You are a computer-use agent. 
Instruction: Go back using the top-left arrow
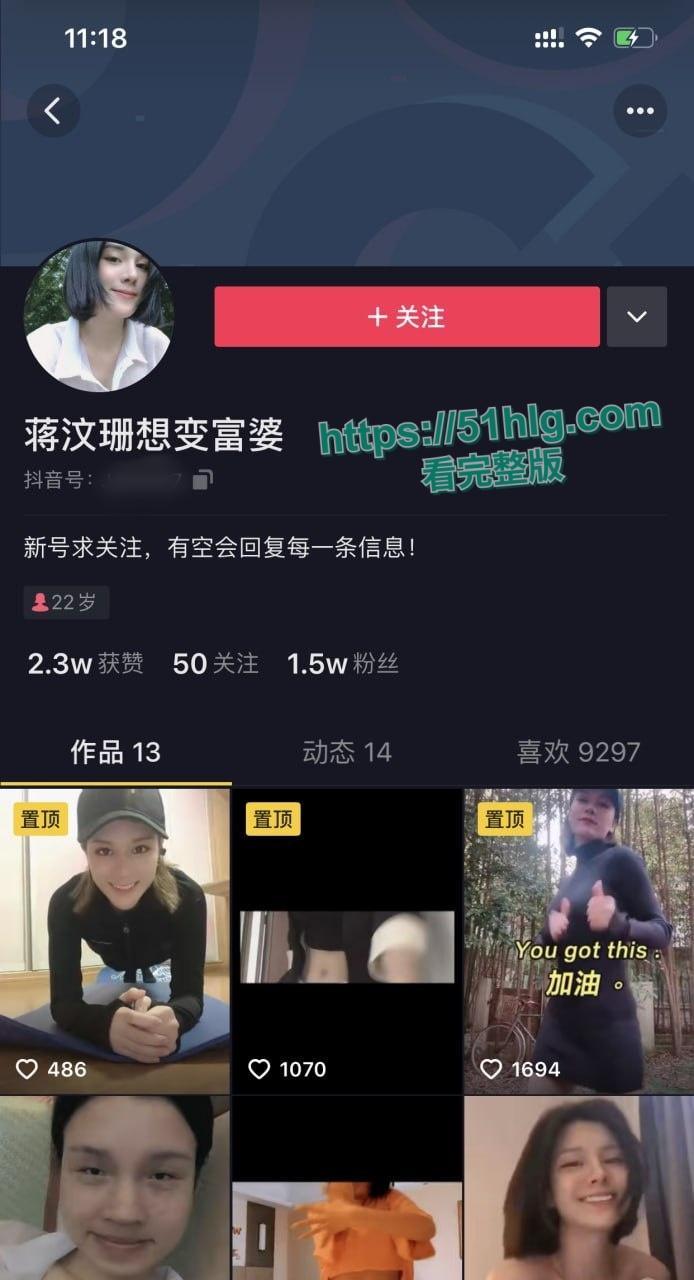click(53, 111)
